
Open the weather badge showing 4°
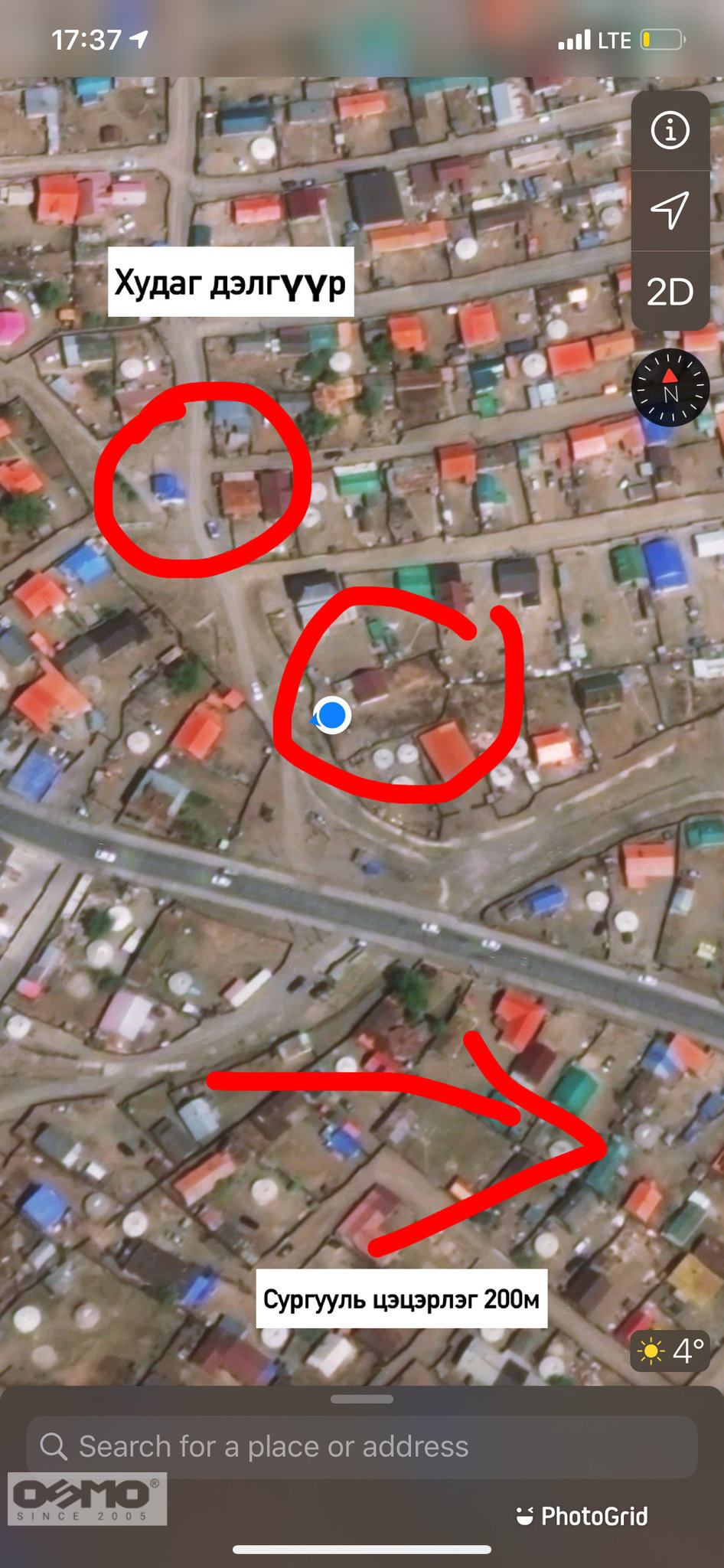[670, 1351]
